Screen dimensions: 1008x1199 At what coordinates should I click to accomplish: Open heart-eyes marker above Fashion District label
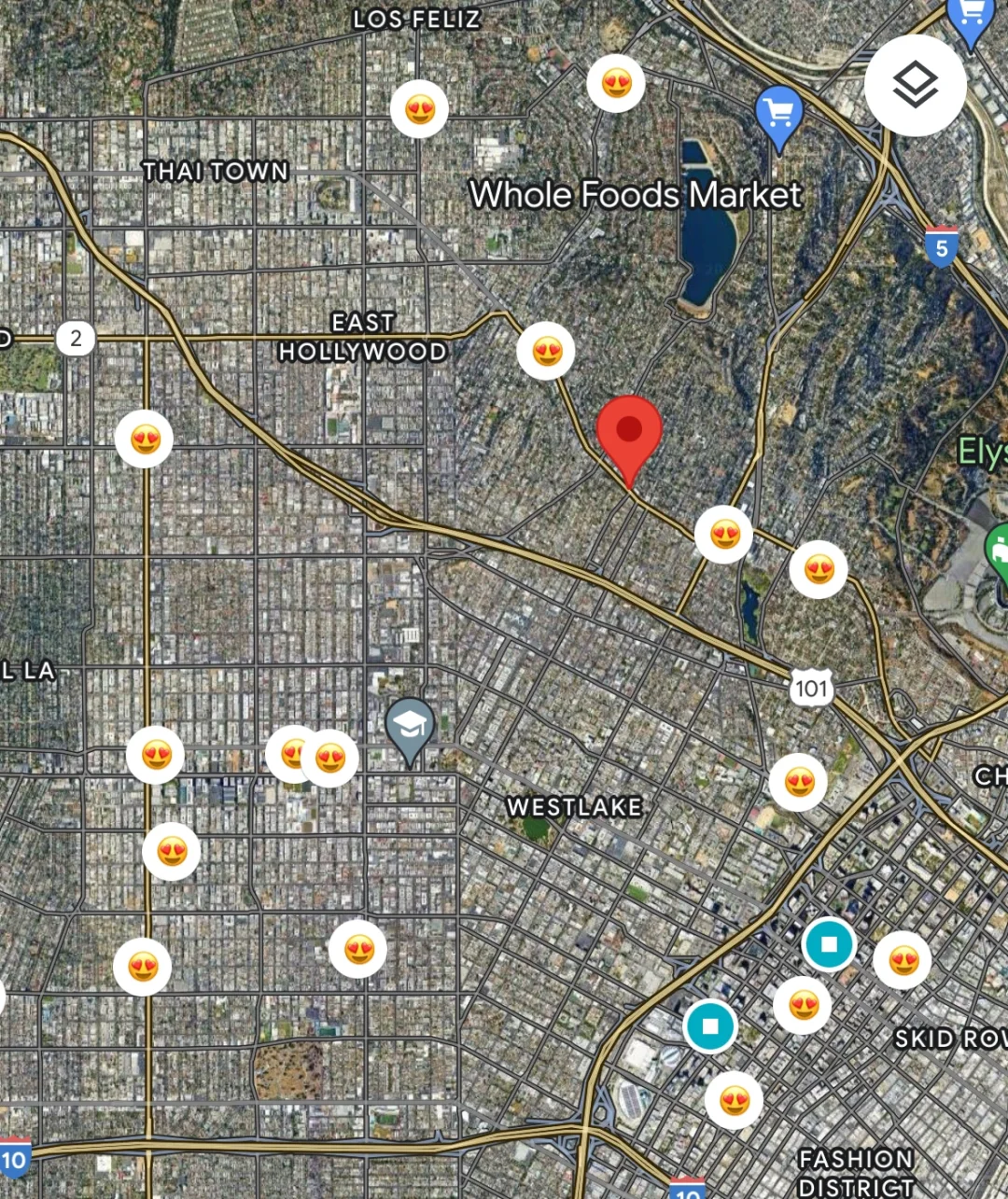point(735,1101)
